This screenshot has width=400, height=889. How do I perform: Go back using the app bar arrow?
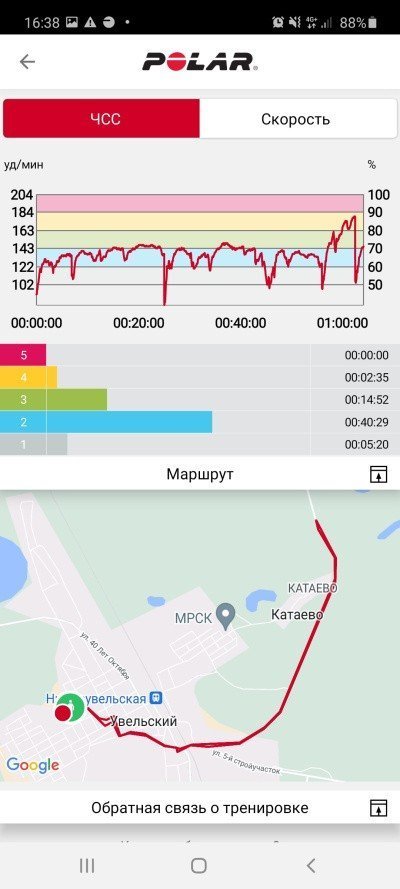point(27,62)
